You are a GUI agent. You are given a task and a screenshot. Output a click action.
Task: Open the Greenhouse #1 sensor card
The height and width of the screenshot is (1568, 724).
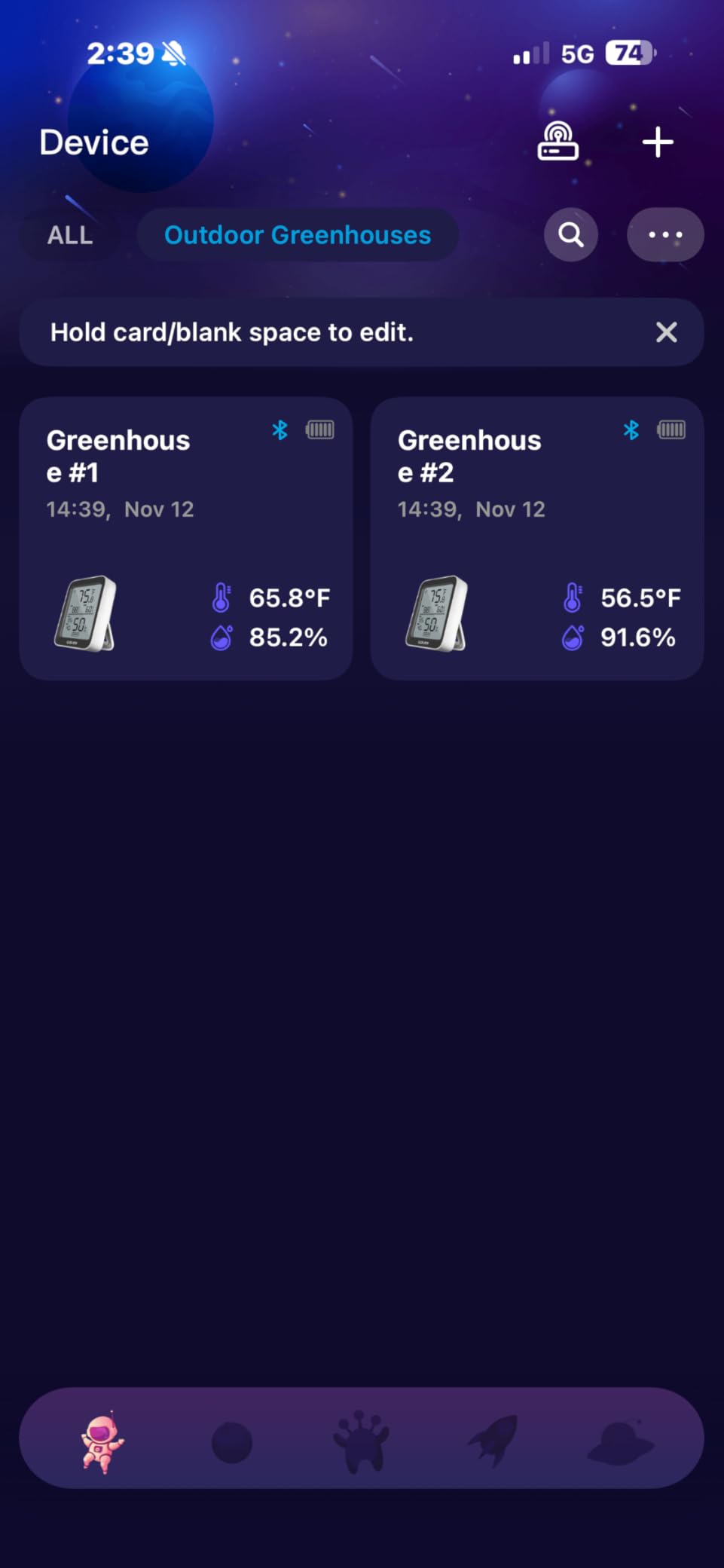[186, 539]
